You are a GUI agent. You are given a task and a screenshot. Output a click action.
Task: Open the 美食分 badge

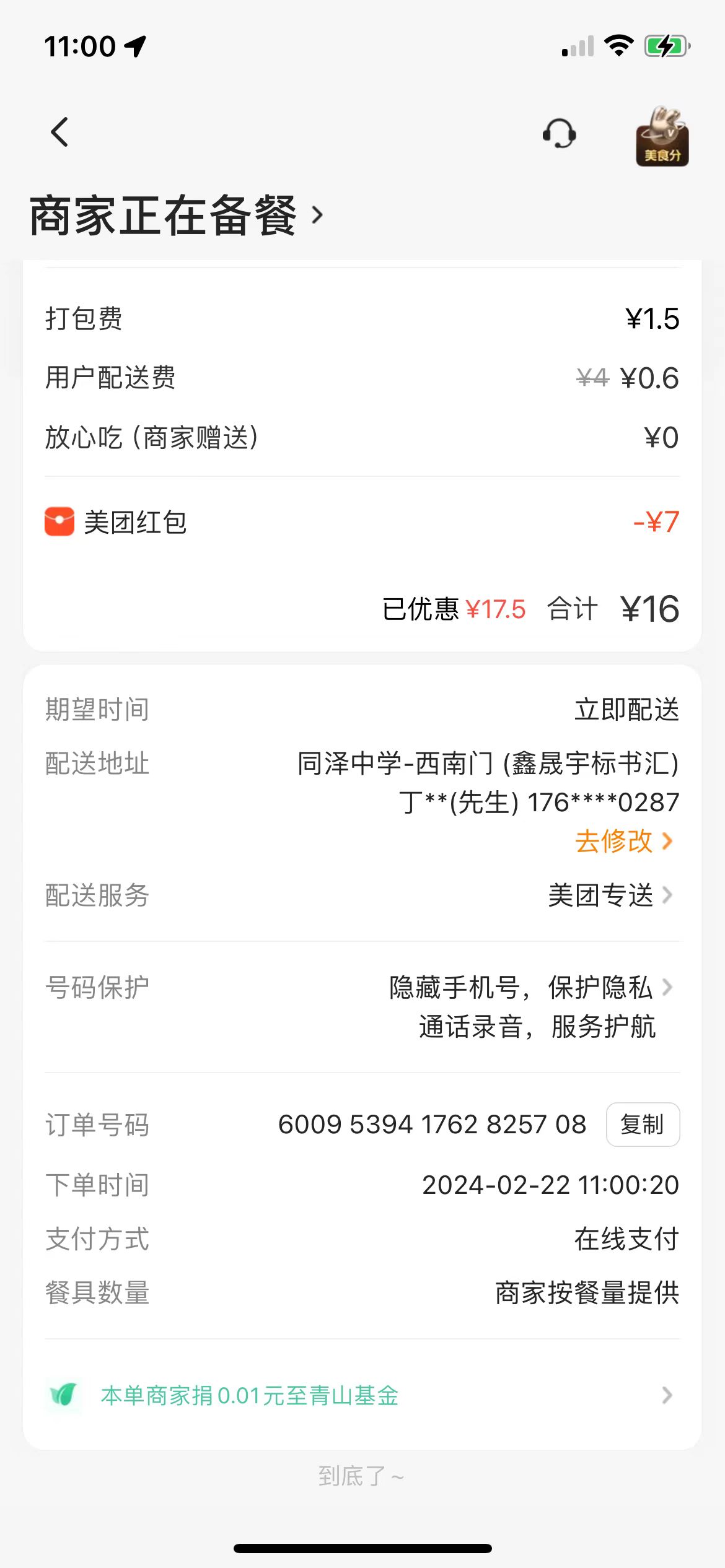click(662, 136)
